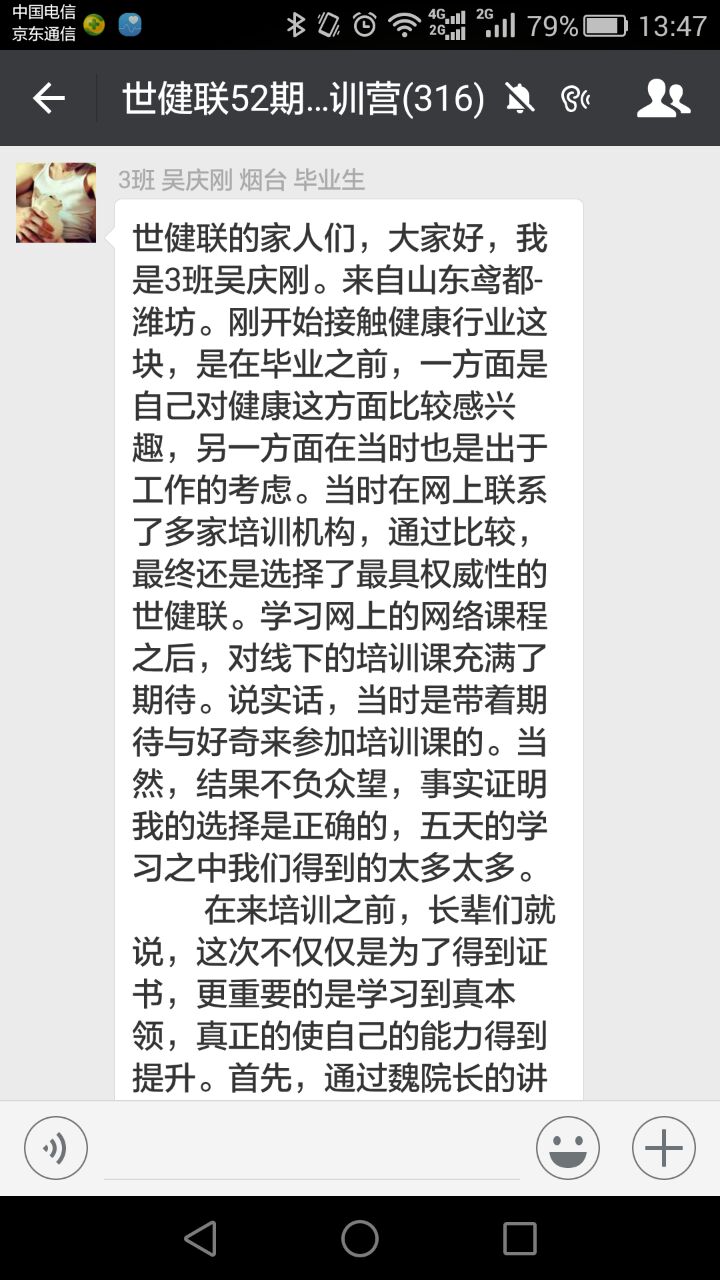Viewport: 720px width, 1280px height.
Task: Tap the system home button
Action: point(360,1238)
